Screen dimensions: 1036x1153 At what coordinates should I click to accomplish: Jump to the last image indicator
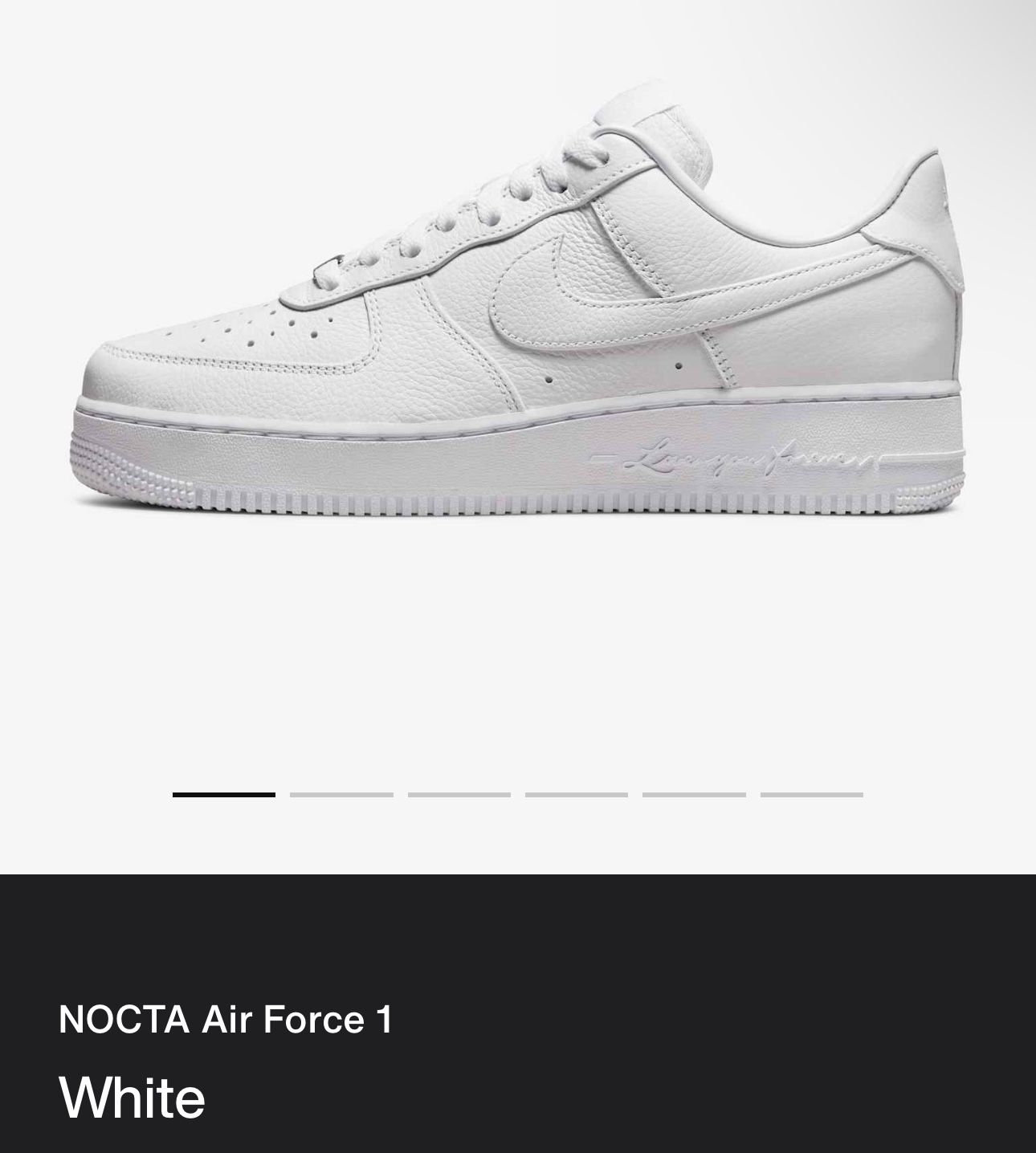(811, 795)
